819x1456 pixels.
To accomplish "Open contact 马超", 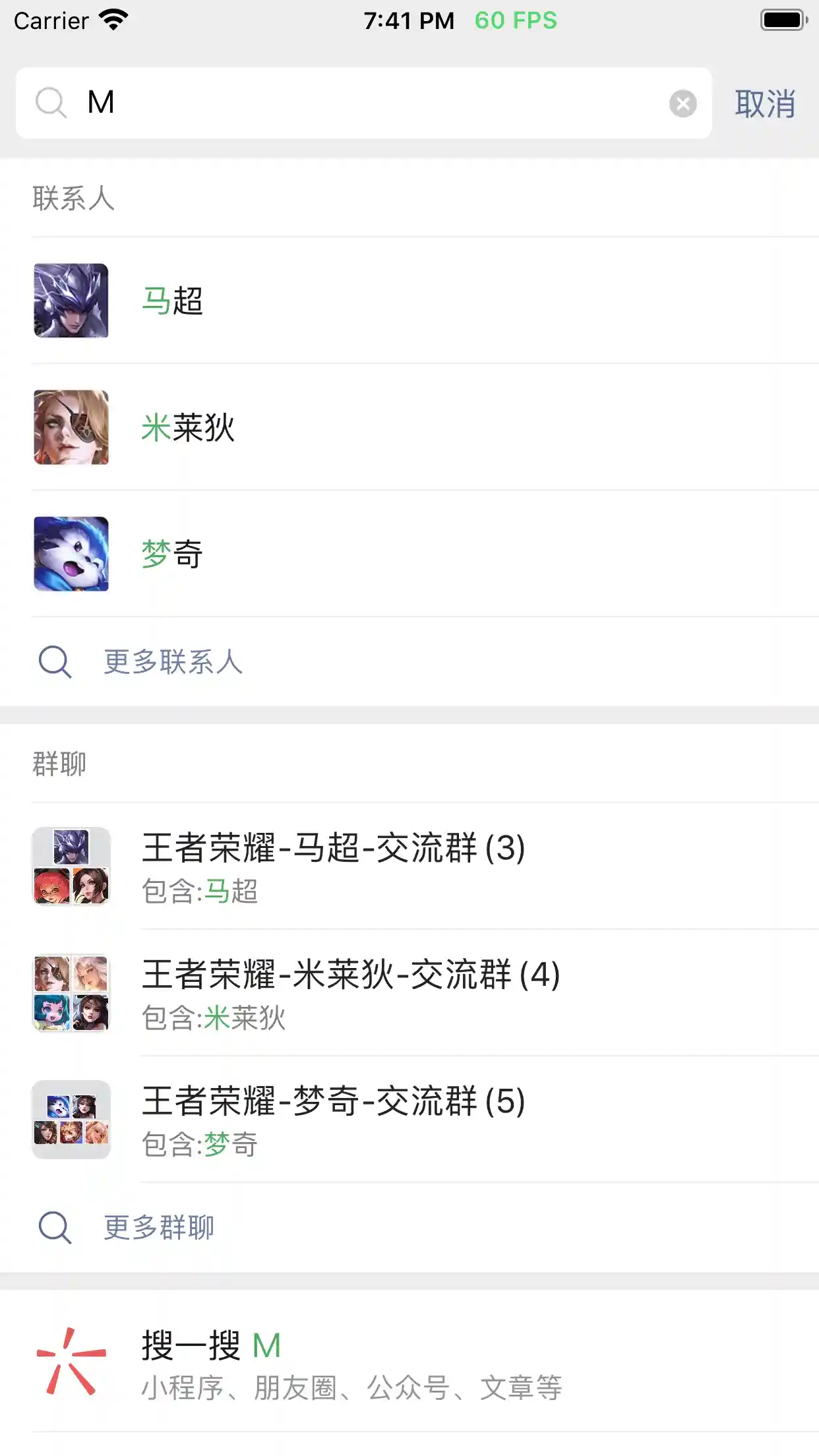I will click(x=409, y=301).
